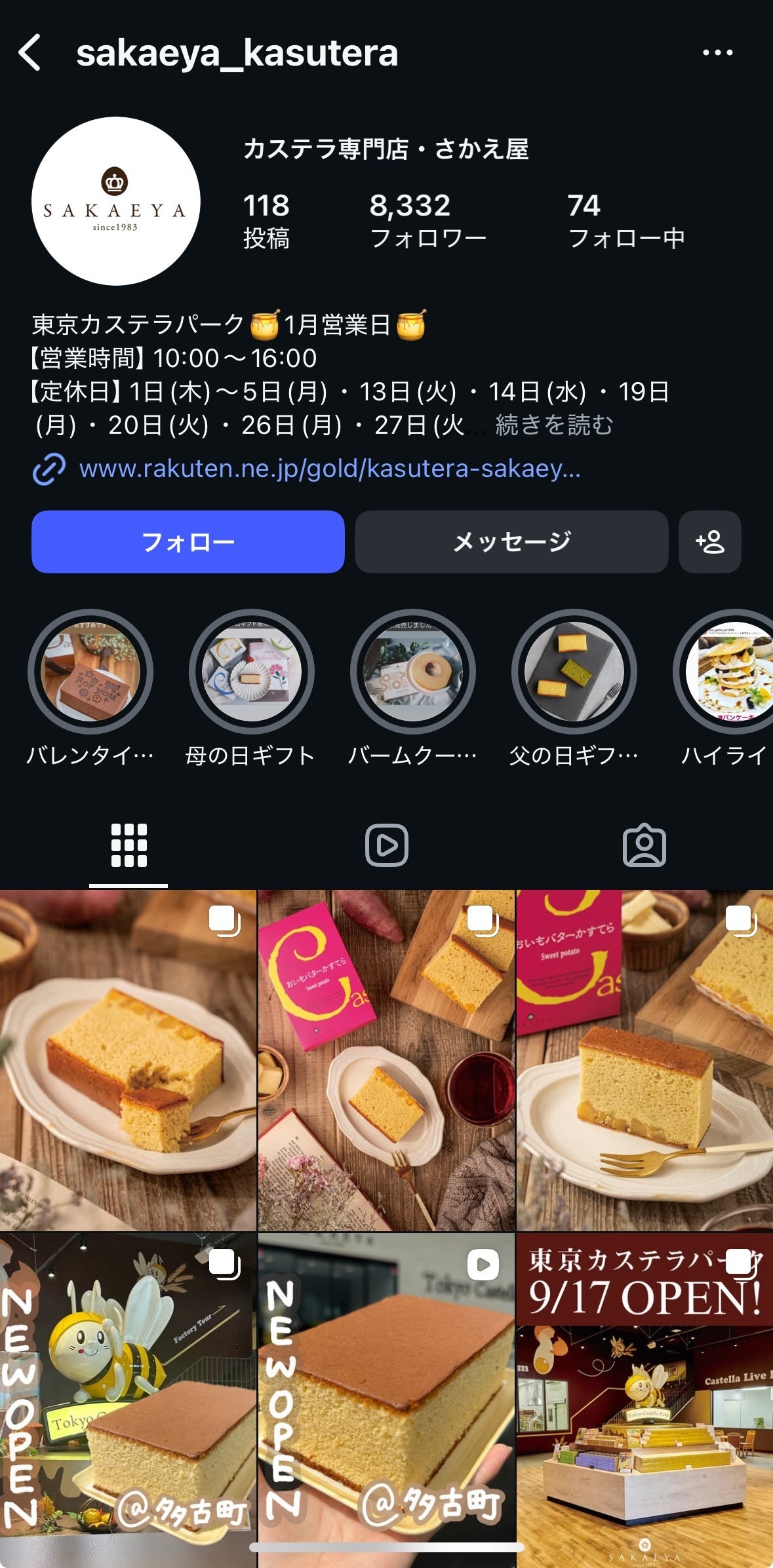View the SAKAEYA profile picture

pos(115,201)
